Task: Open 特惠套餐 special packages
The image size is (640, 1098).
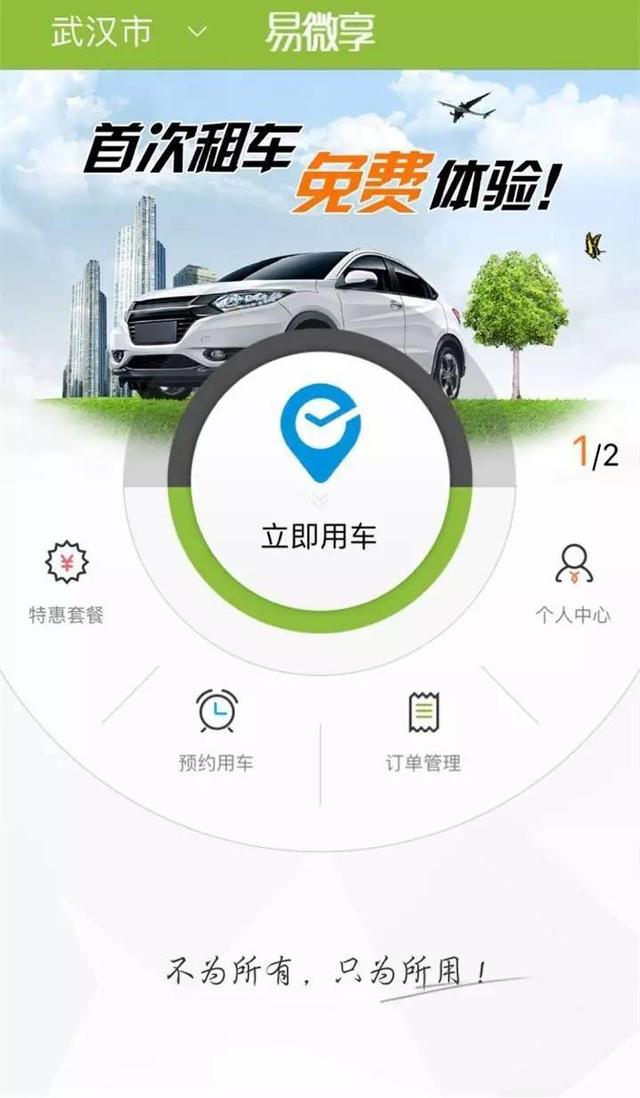Action: coord(67,581)
